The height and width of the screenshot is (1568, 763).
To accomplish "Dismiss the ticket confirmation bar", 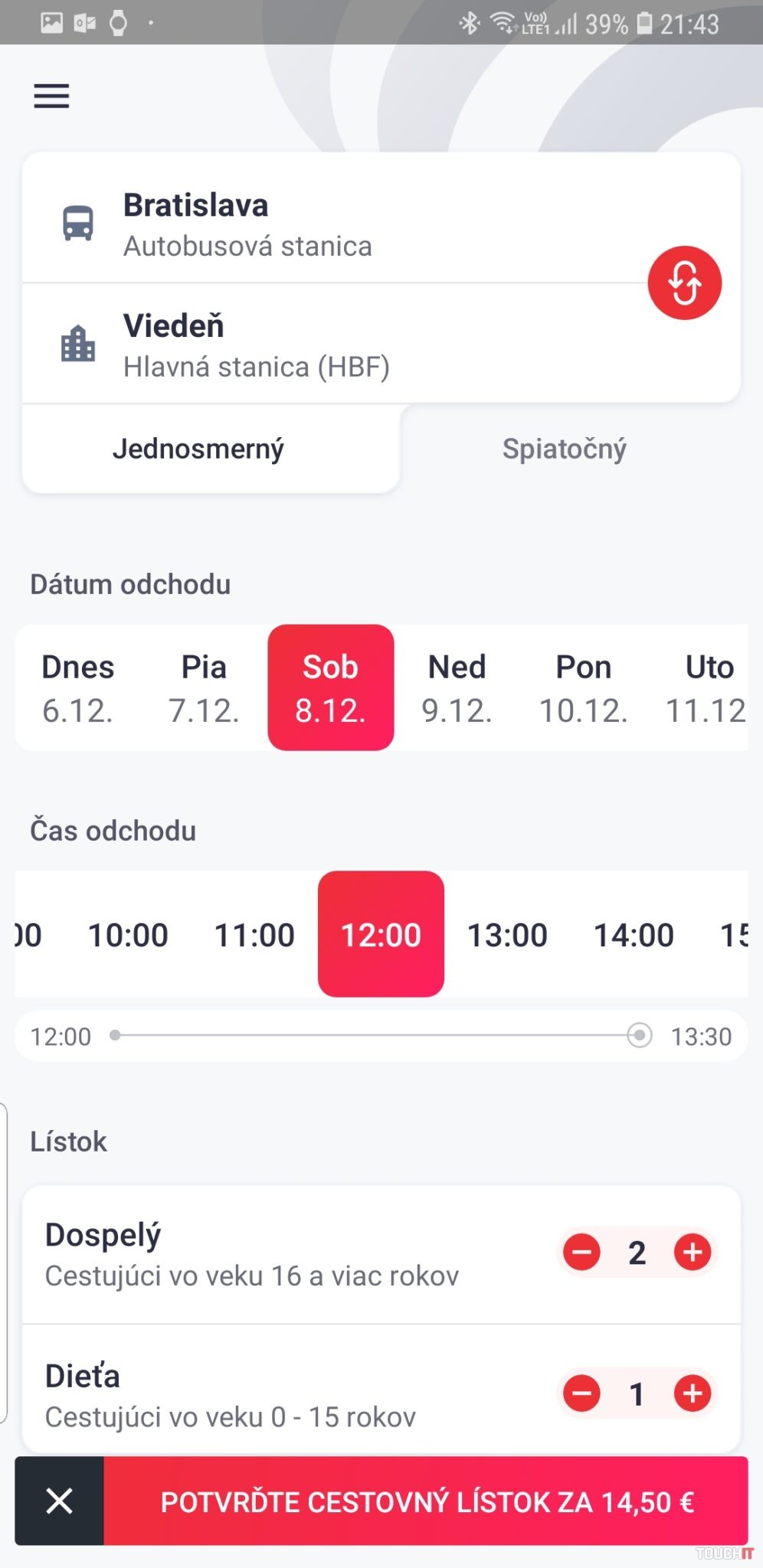I will pos(59,1501).
